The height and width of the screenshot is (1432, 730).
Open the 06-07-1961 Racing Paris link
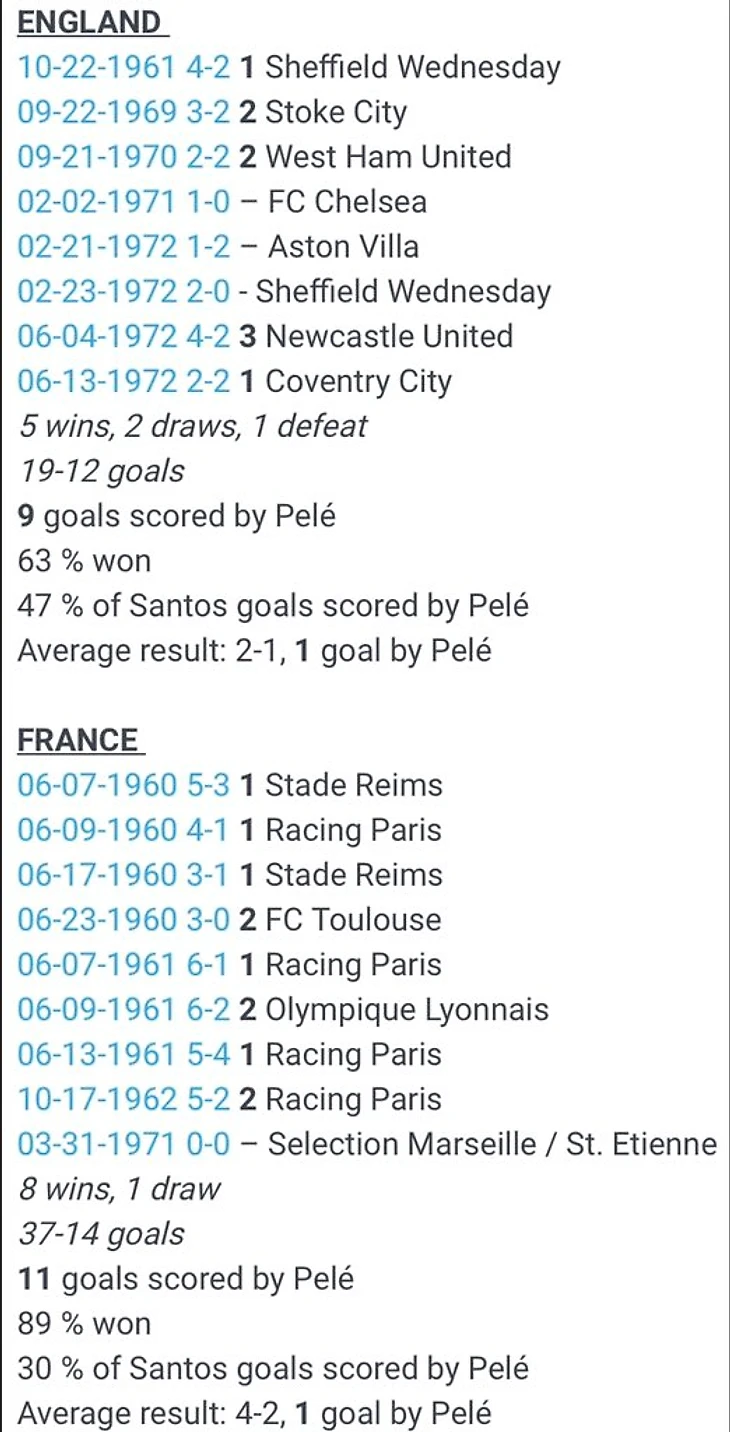click(x=123, y=965)
